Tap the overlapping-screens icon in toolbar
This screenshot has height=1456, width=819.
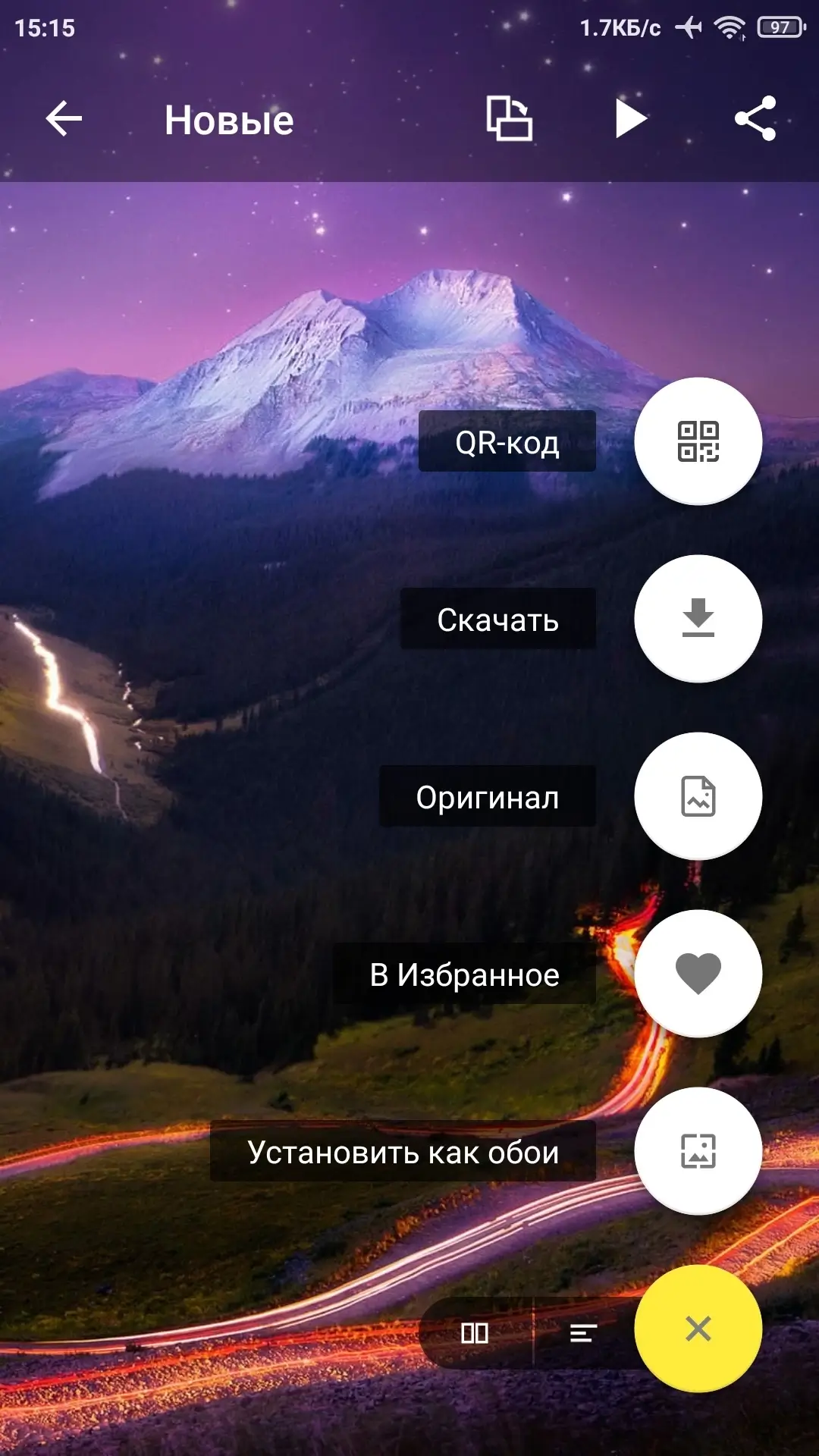[509, 119]
